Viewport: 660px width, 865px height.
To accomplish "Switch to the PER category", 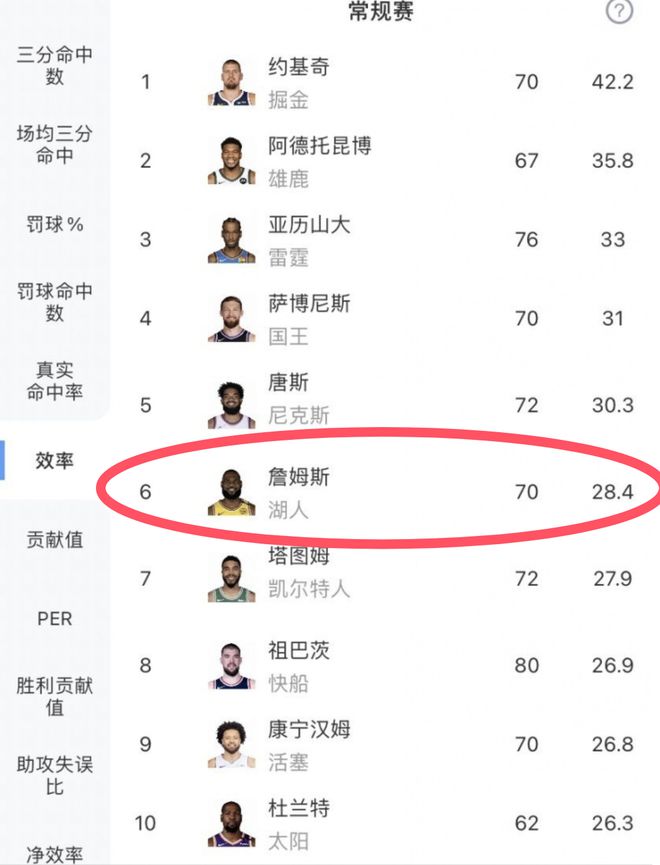I will click(54, 619).
